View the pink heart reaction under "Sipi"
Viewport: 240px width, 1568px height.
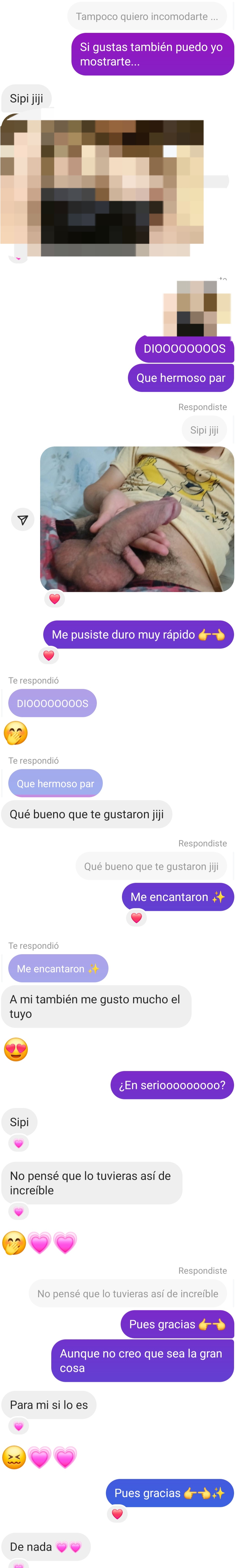(19, 1144)
